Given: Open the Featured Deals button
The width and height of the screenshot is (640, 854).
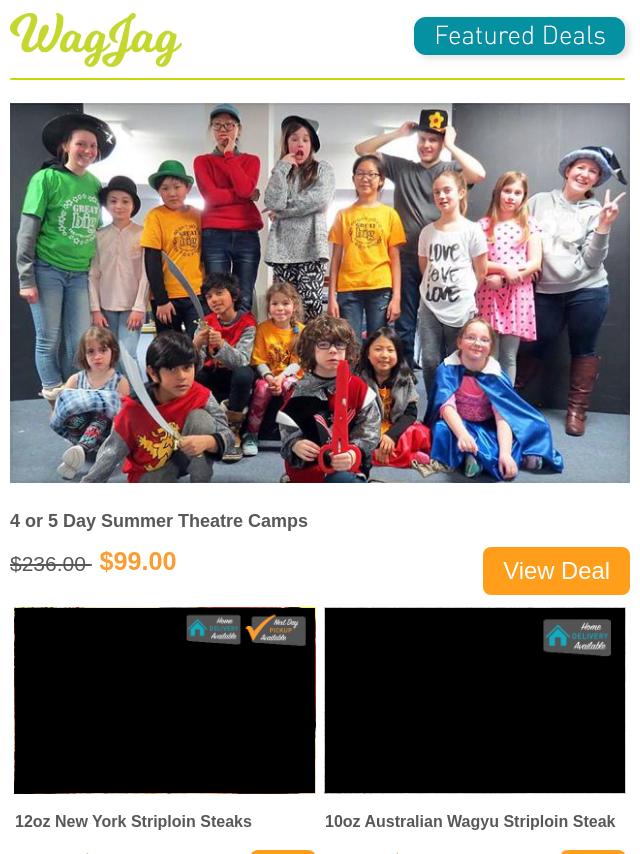Looking at the screenshot, I should (x=519, y=37).
